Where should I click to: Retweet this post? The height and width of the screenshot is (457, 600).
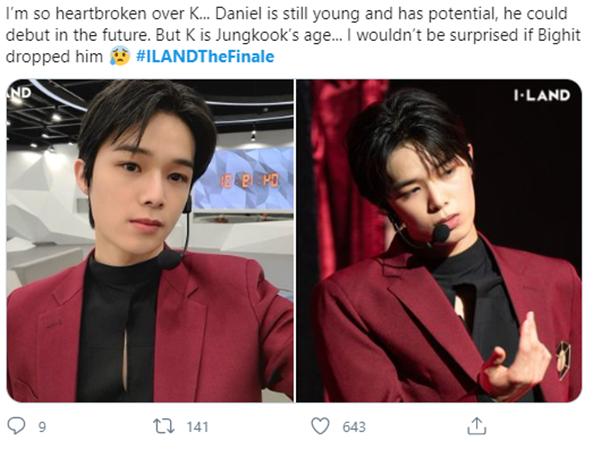(x=162, y=427)
